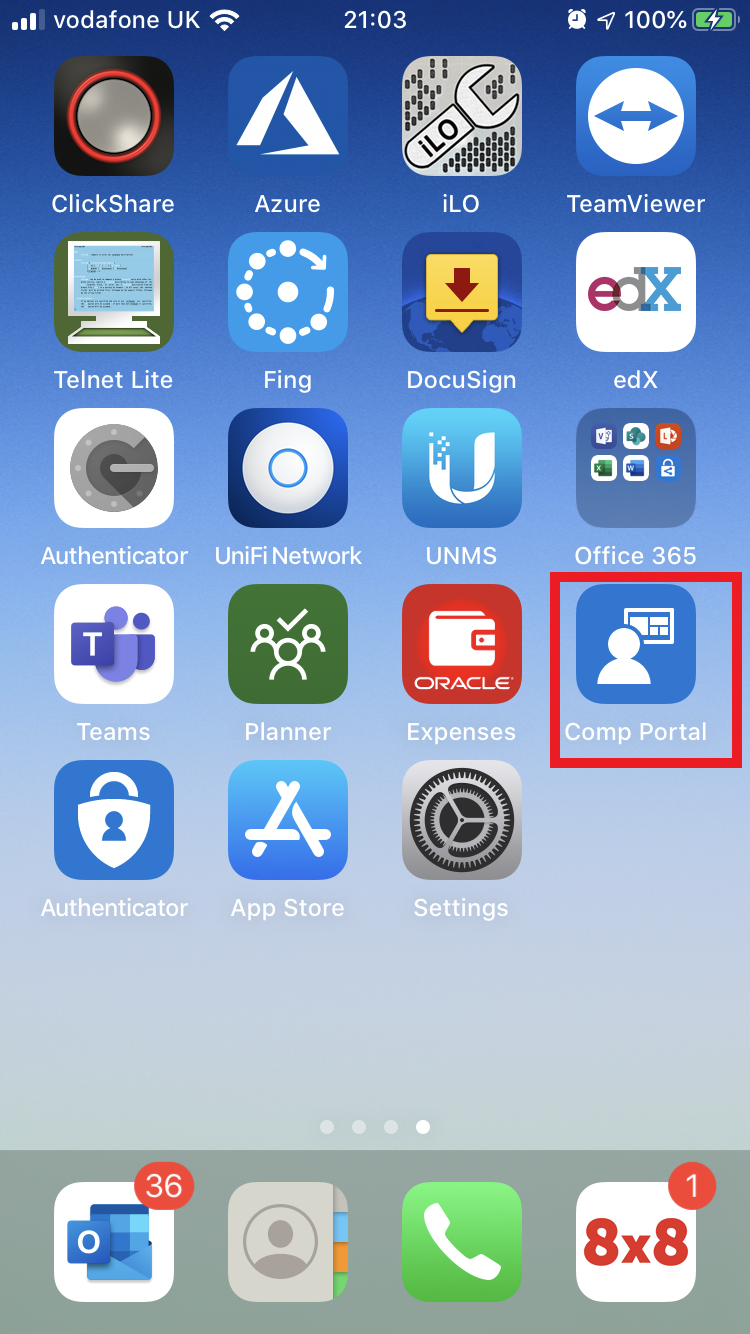The image size is (750, 1334).
Task: Launch Microsoft Teams
Action: [114, 644]
